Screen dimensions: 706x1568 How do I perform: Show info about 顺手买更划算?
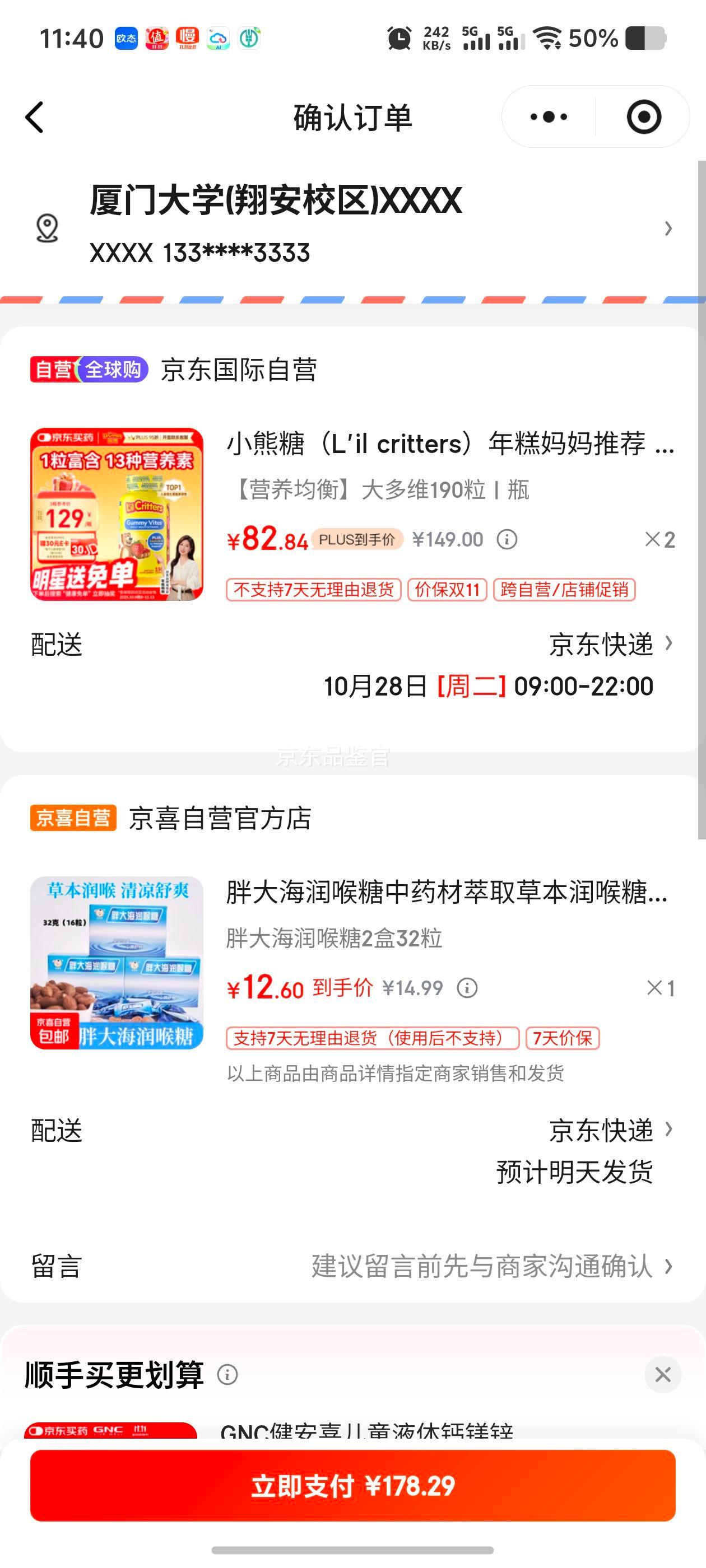point(228,1374)
